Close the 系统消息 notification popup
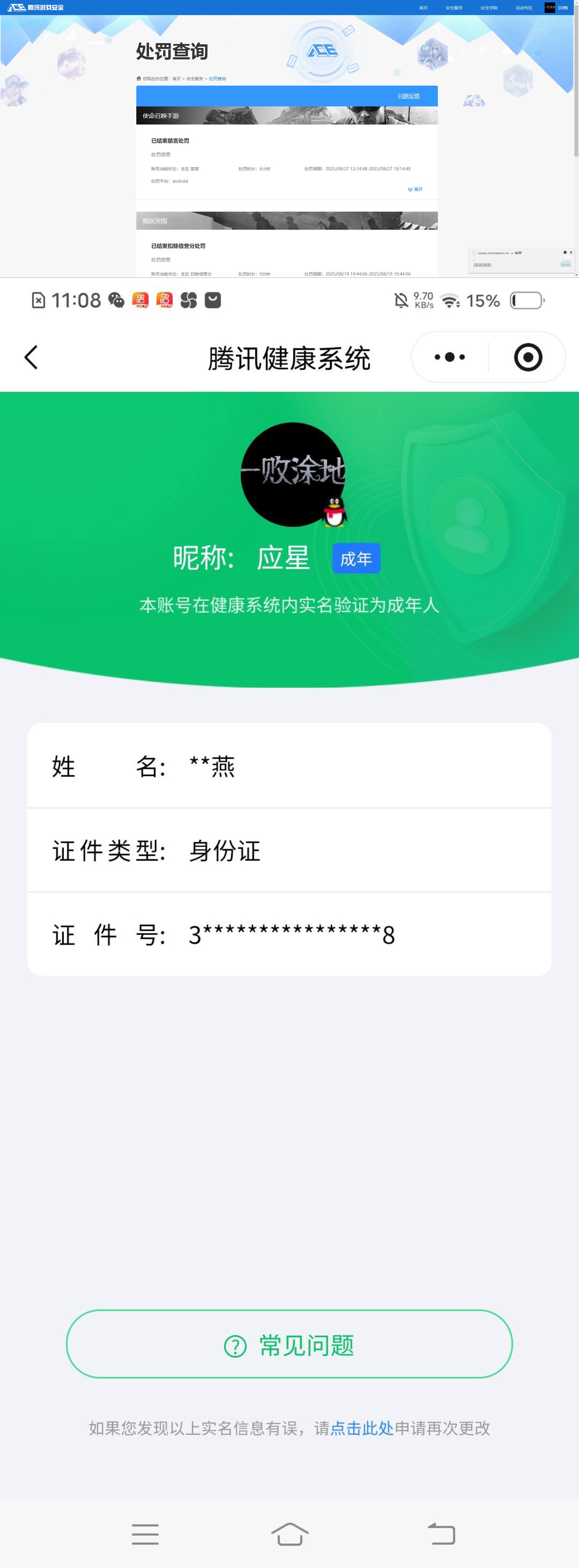The height and width of the screenshot is (1568, 579). [x=571, y=253]
